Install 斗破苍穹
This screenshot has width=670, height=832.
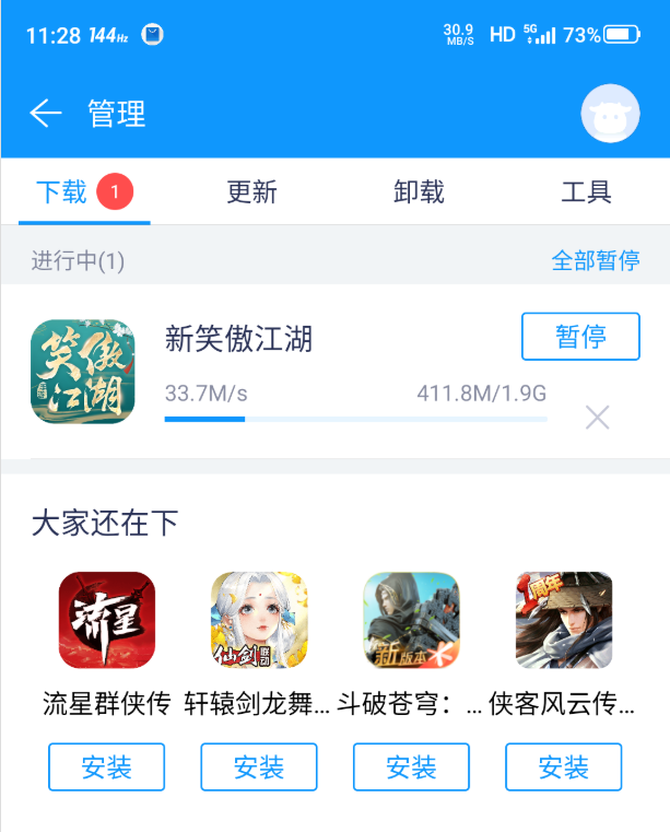pos(411,767)
